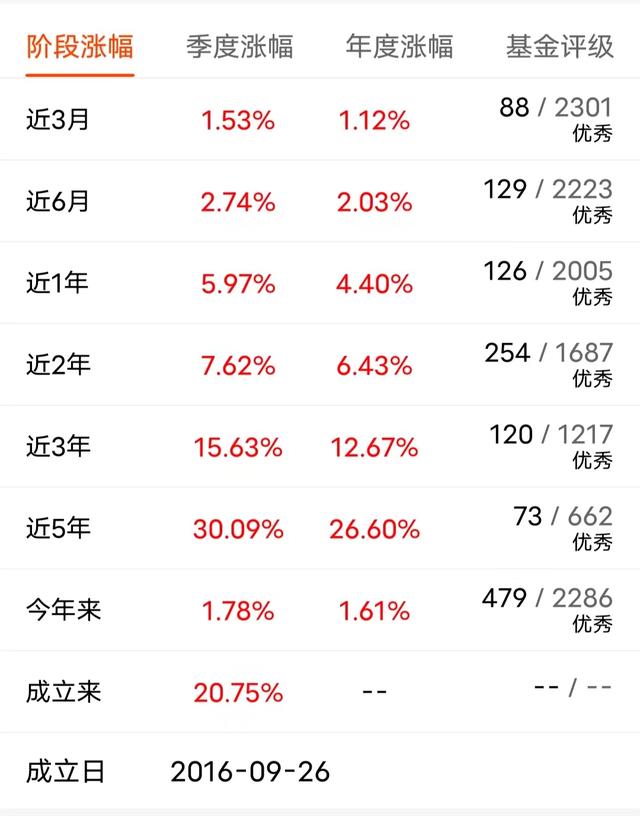Switch to the 季度涨幅 tab
The image size is (640, 816).
click(x=240, y=47)
